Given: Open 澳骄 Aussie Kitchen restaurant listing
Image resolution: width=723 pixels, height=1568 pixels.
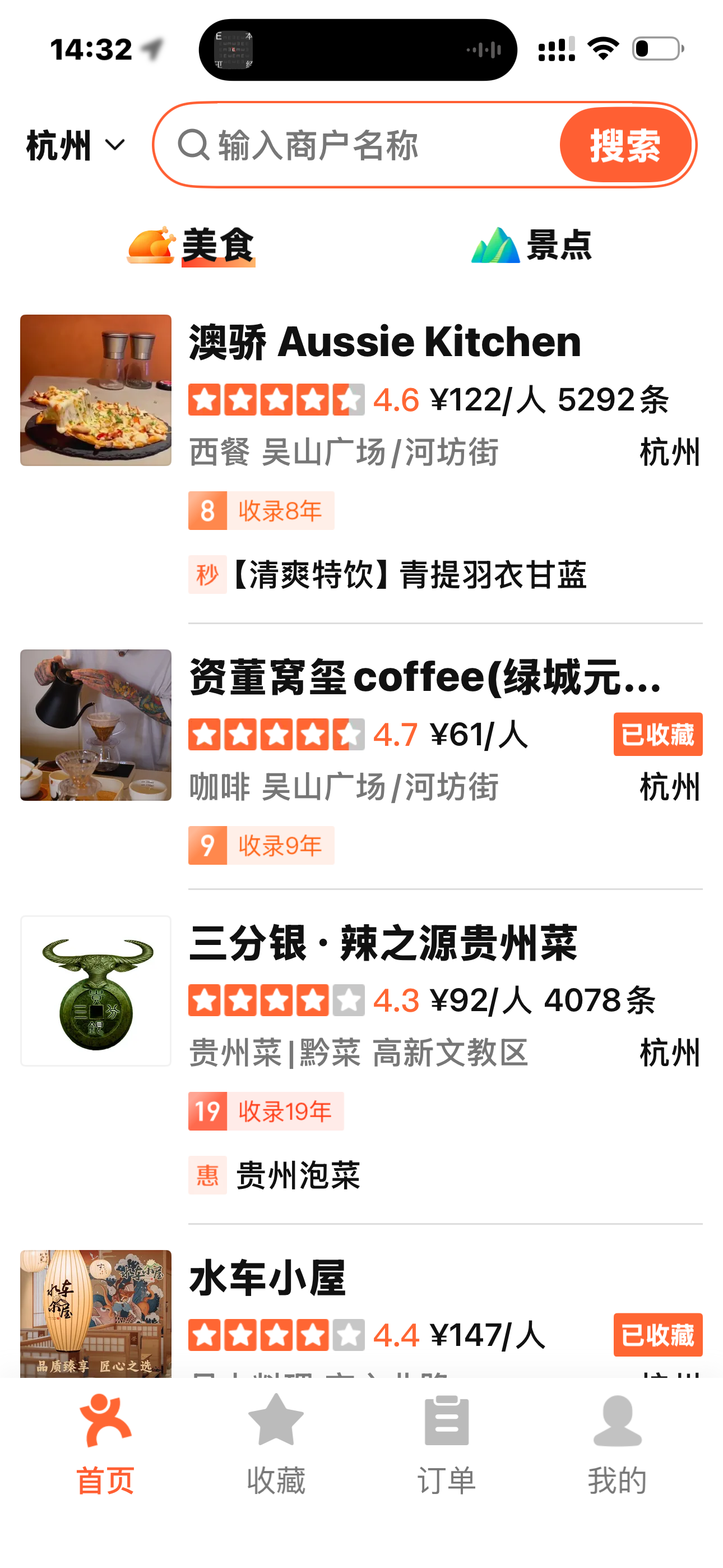Looking at the screenshot, I should (384, 342).
